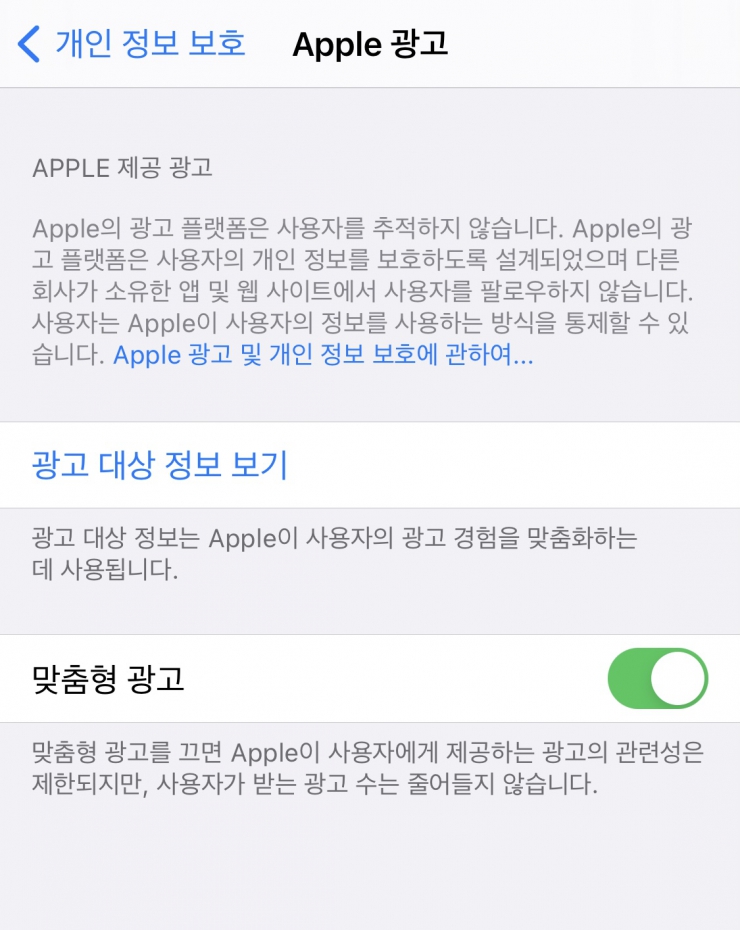740x930 pixels.
Task: Turn off the 맞춤형 광고 switch
Action: click(x=657, y=679)
